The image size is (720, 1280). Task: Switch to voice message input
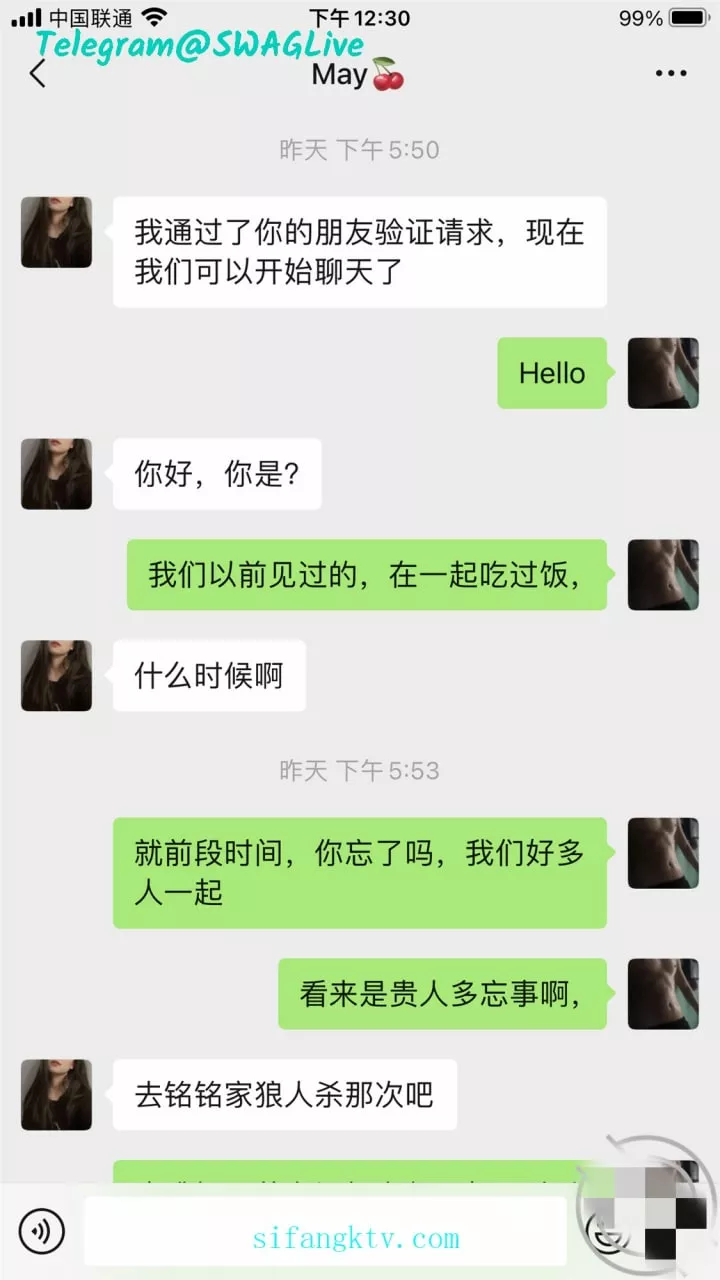click(41, 1231)
